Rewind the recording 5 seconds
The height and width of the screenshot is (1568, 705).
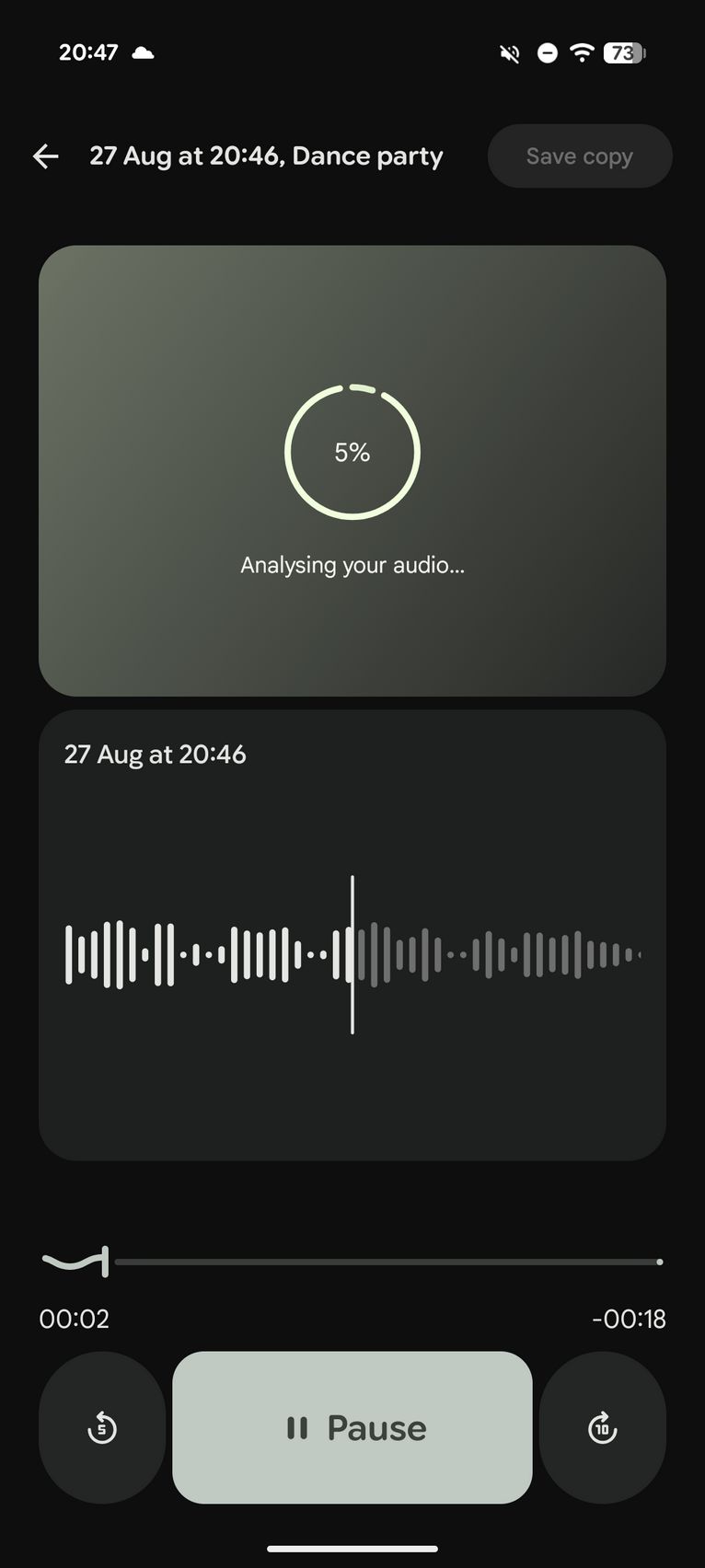[x=102, y=1427]
